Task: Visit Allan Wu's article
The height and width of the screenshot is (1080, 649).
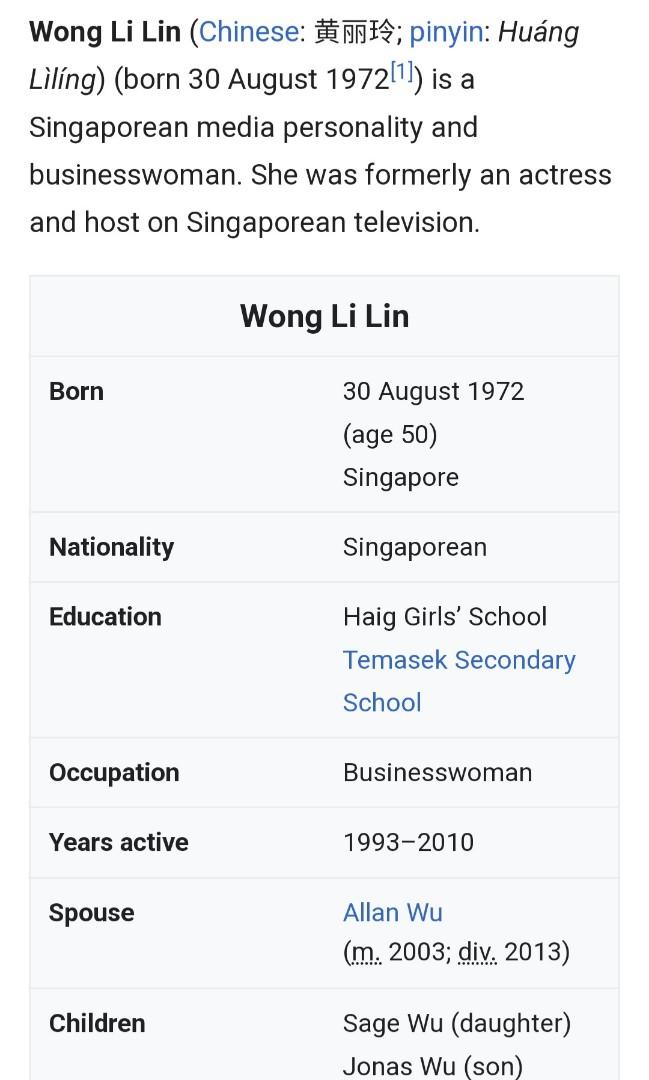Action: [x=392, y=912]
